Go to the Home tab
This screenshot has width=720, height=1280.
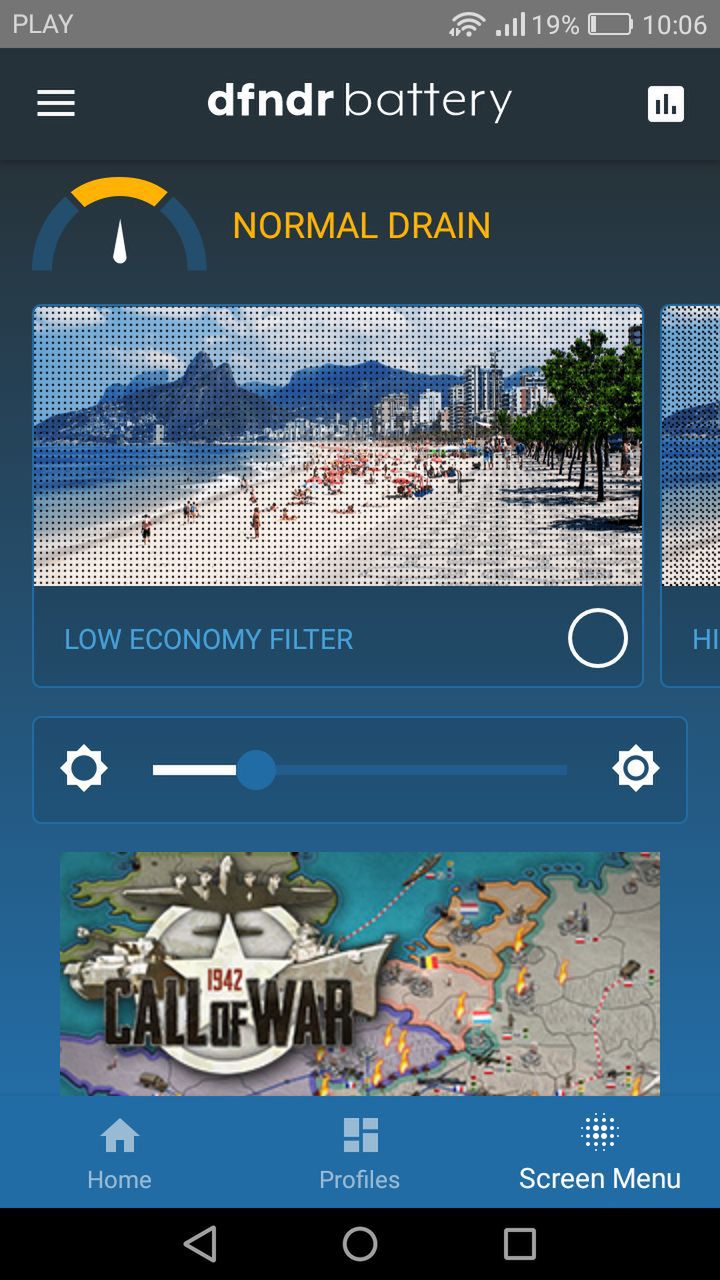pos(120,1153)
